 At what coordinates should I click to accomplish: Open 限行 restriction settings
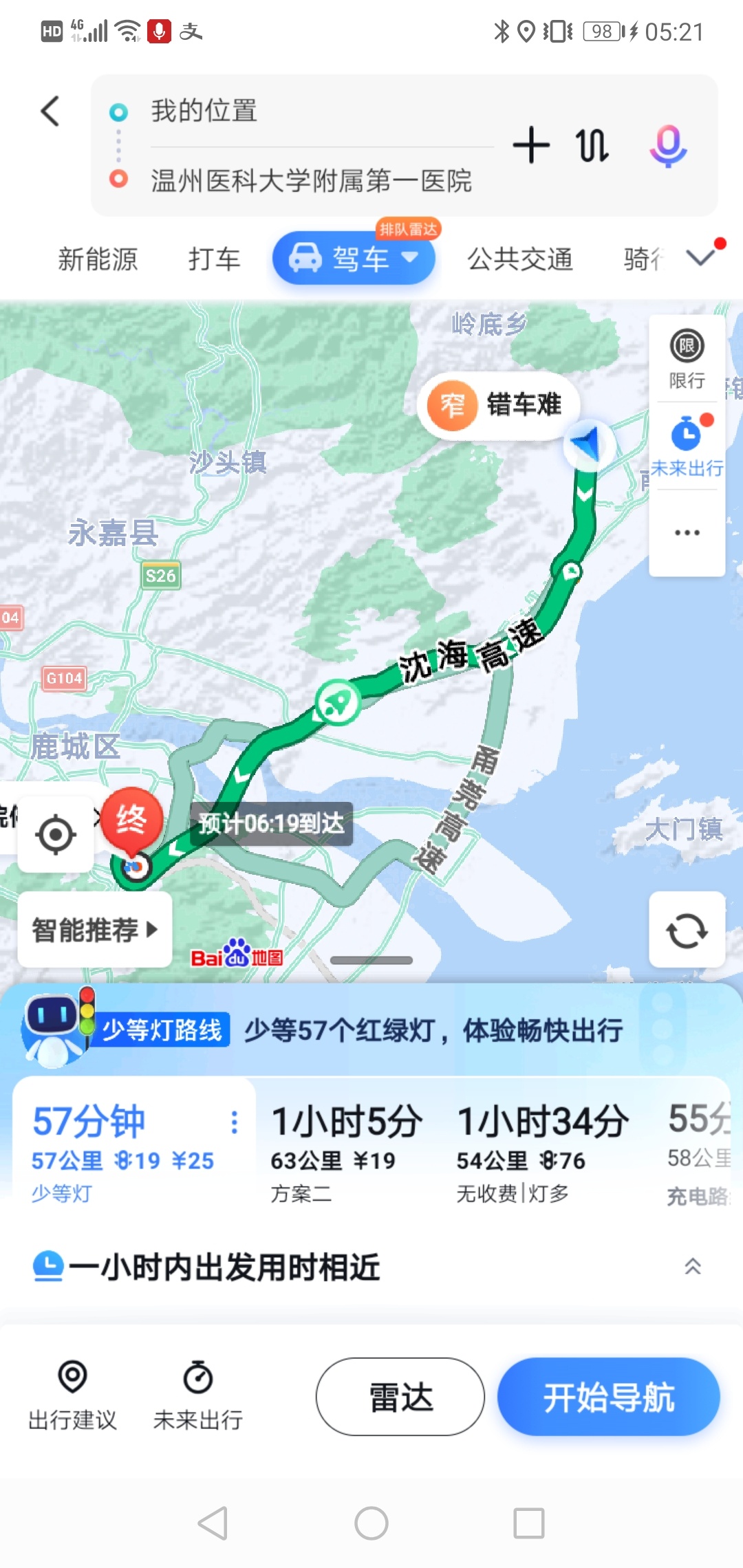pos(687,359)
